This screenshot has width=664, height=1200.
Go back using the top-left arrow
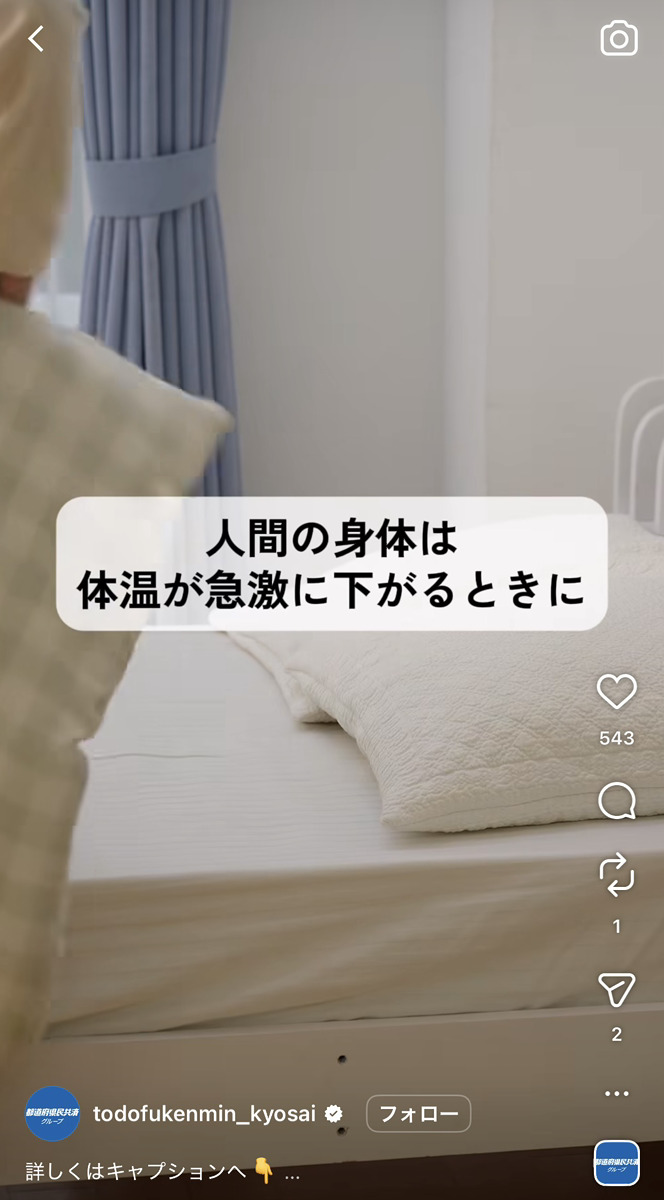(x=36, y=39)
